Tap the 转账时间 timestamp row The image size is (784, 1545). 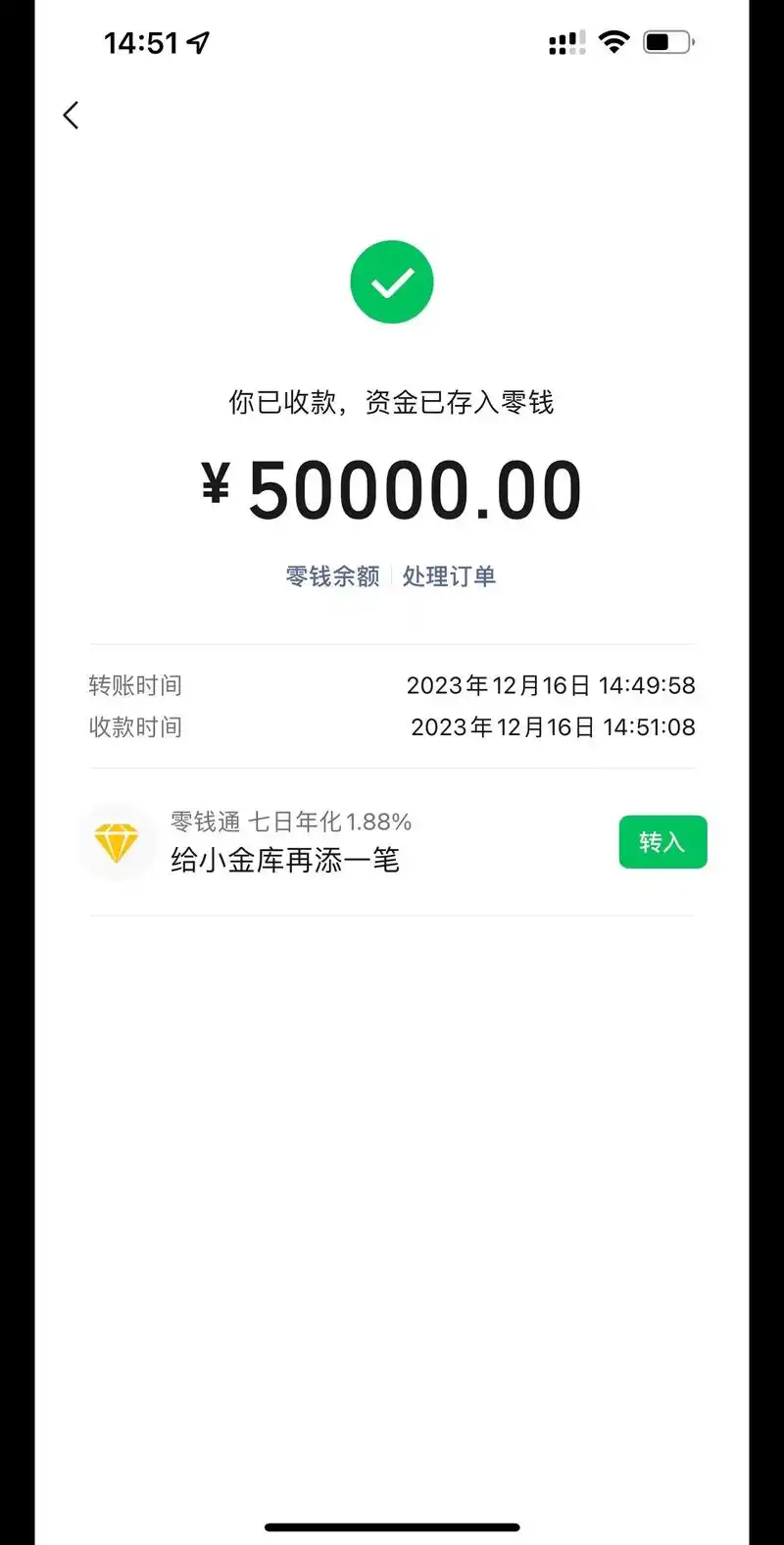coord(392,685)
